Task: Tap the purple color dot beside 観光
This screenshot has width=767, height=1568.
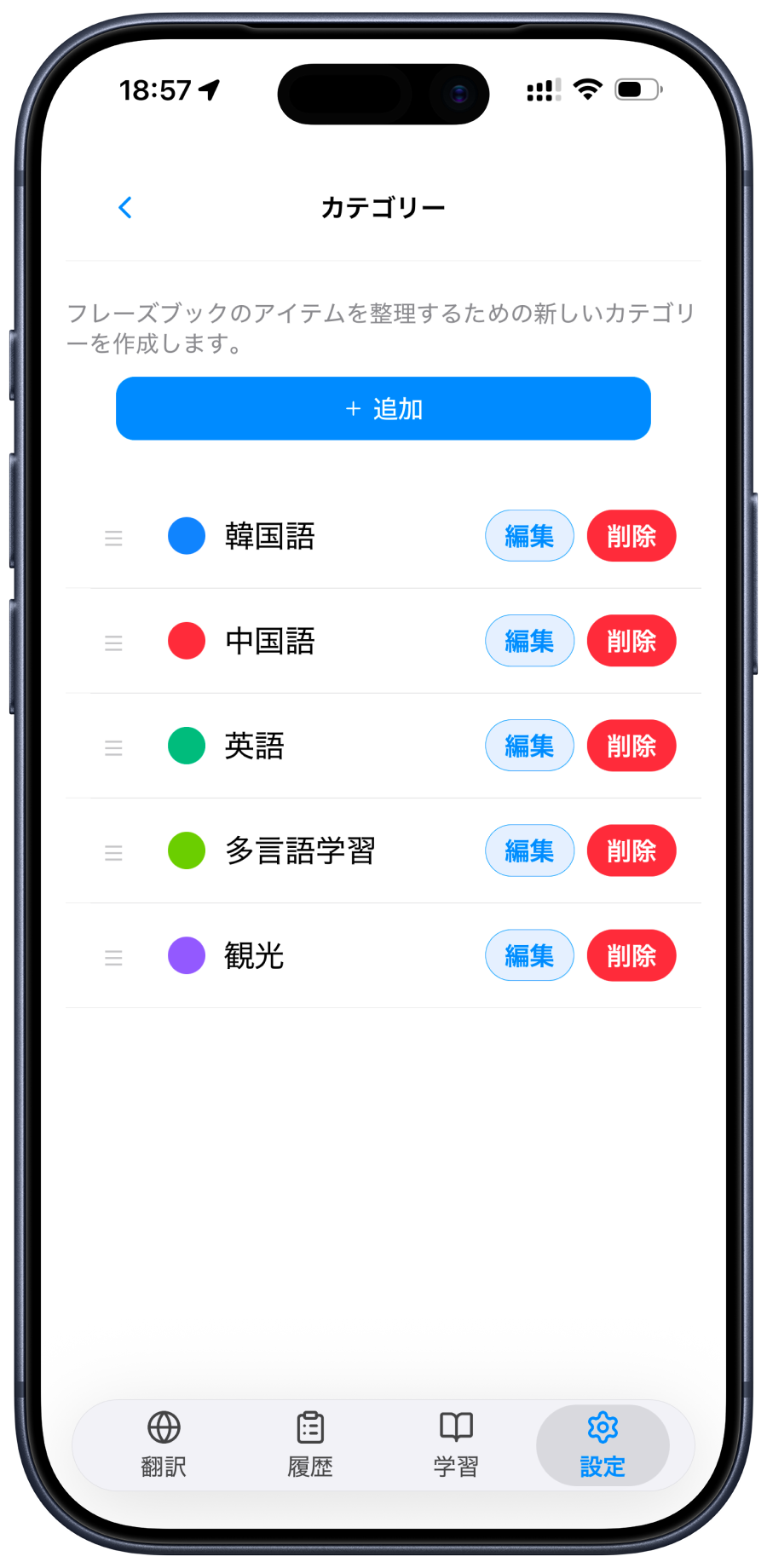Action: pos(186,955)
